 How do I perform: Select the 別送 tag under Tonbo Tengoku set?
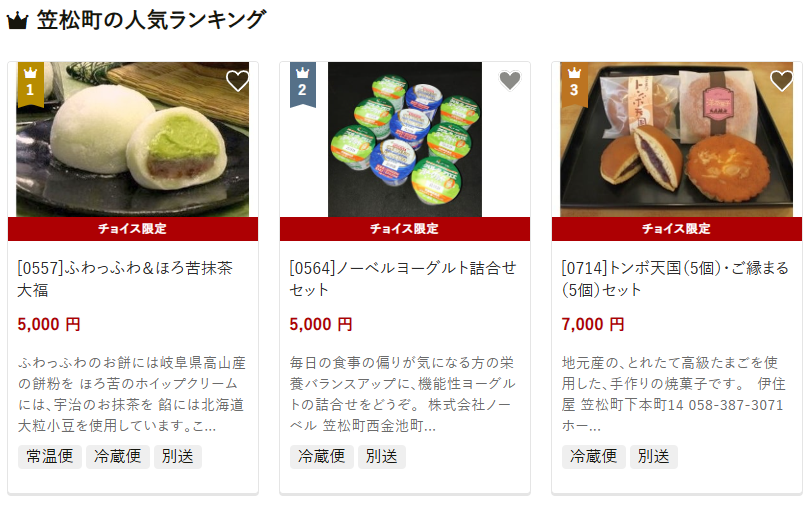[x=654, y=457]
